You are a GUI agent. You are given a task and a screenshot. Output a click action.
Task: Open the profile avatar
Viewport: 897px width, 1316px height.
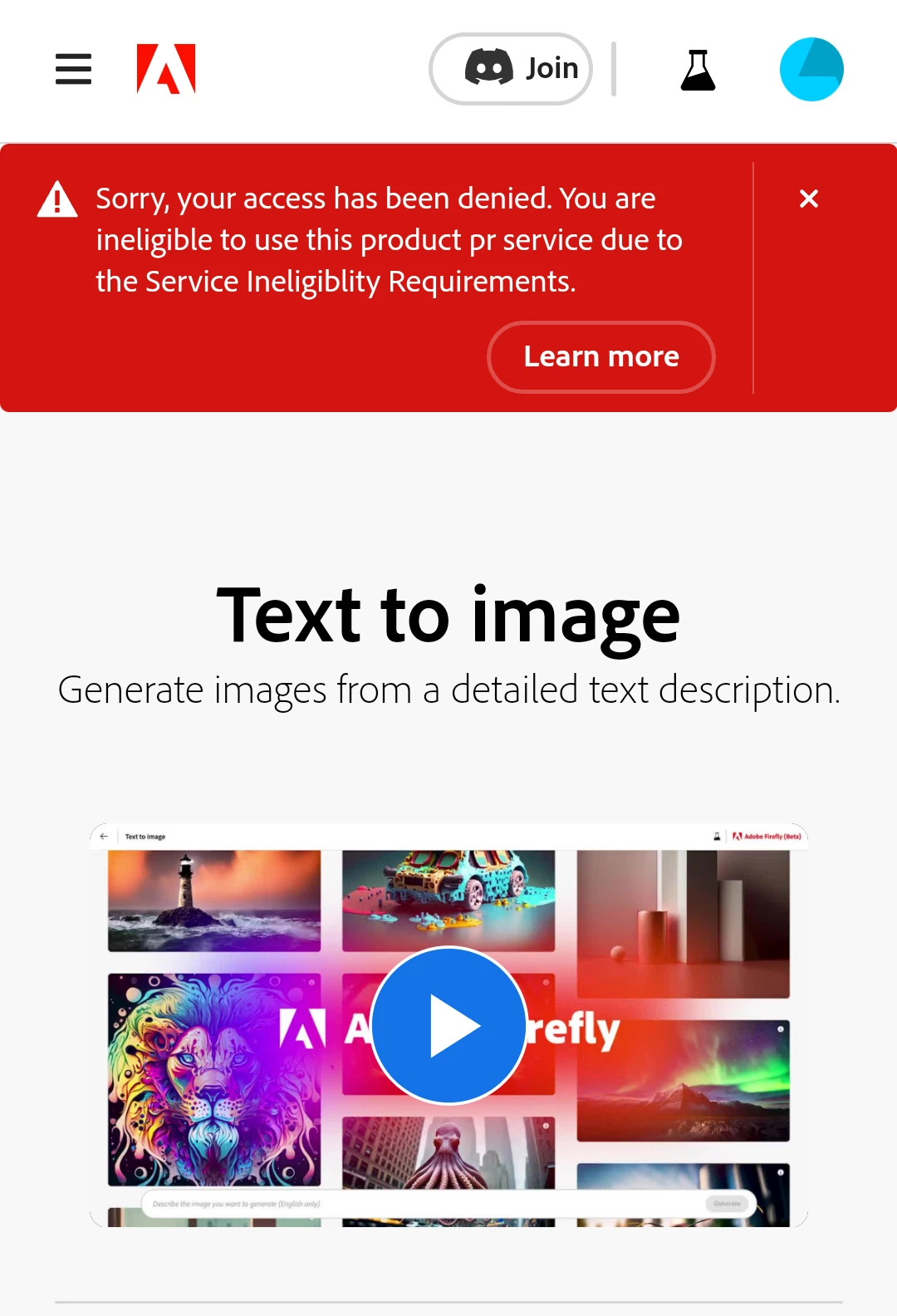[811, 69]
